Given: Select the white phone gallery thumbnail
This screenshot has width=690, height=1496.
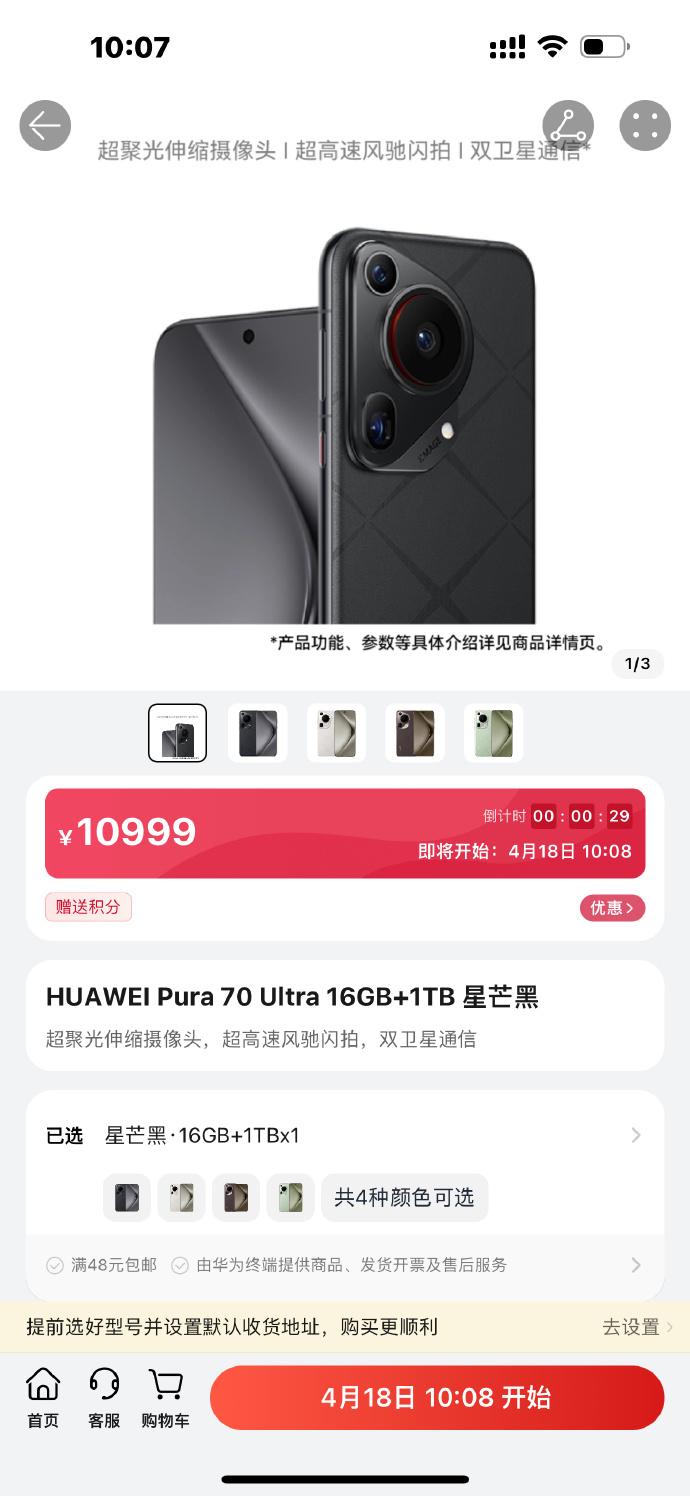Looking at the screenshot, I should tap(336, 733).
